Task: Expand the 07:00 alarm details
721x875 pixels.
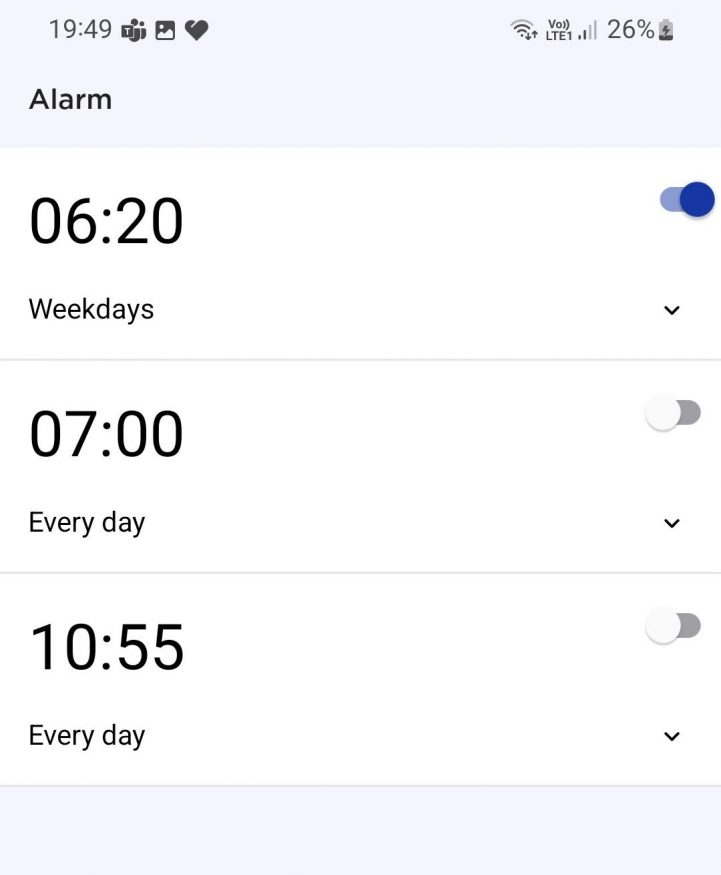Action: 672,523
